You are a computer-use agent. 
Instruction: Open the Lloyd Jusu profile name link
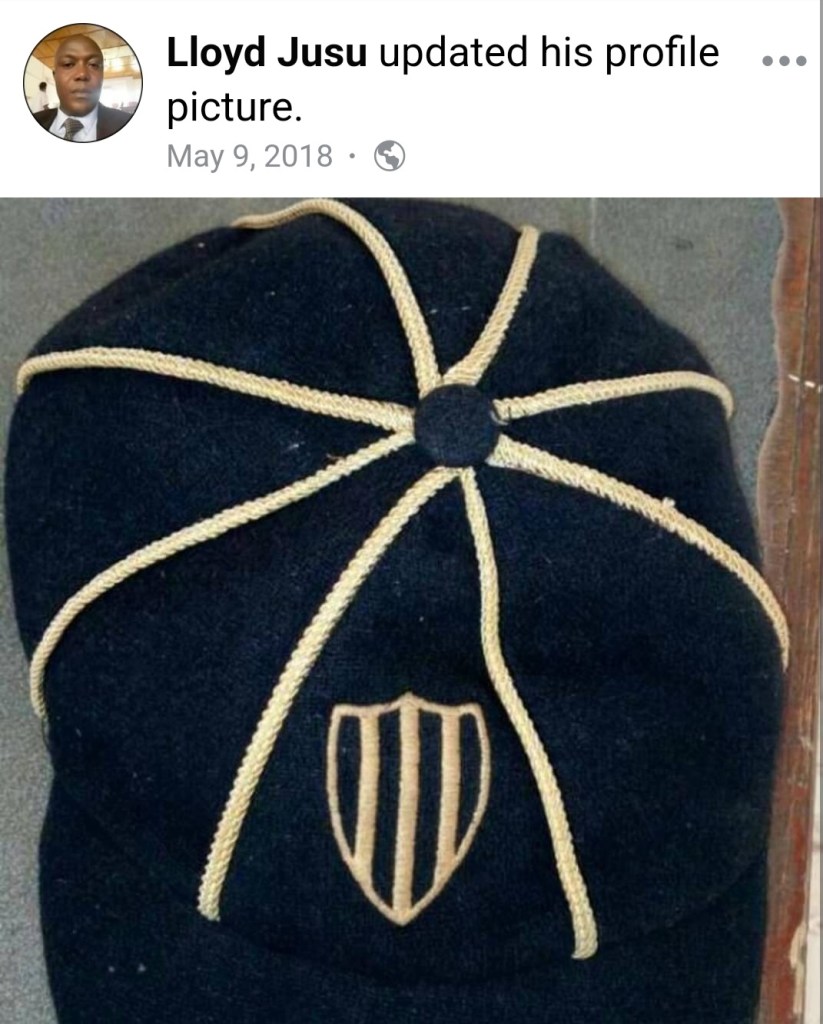coord(267,54)
